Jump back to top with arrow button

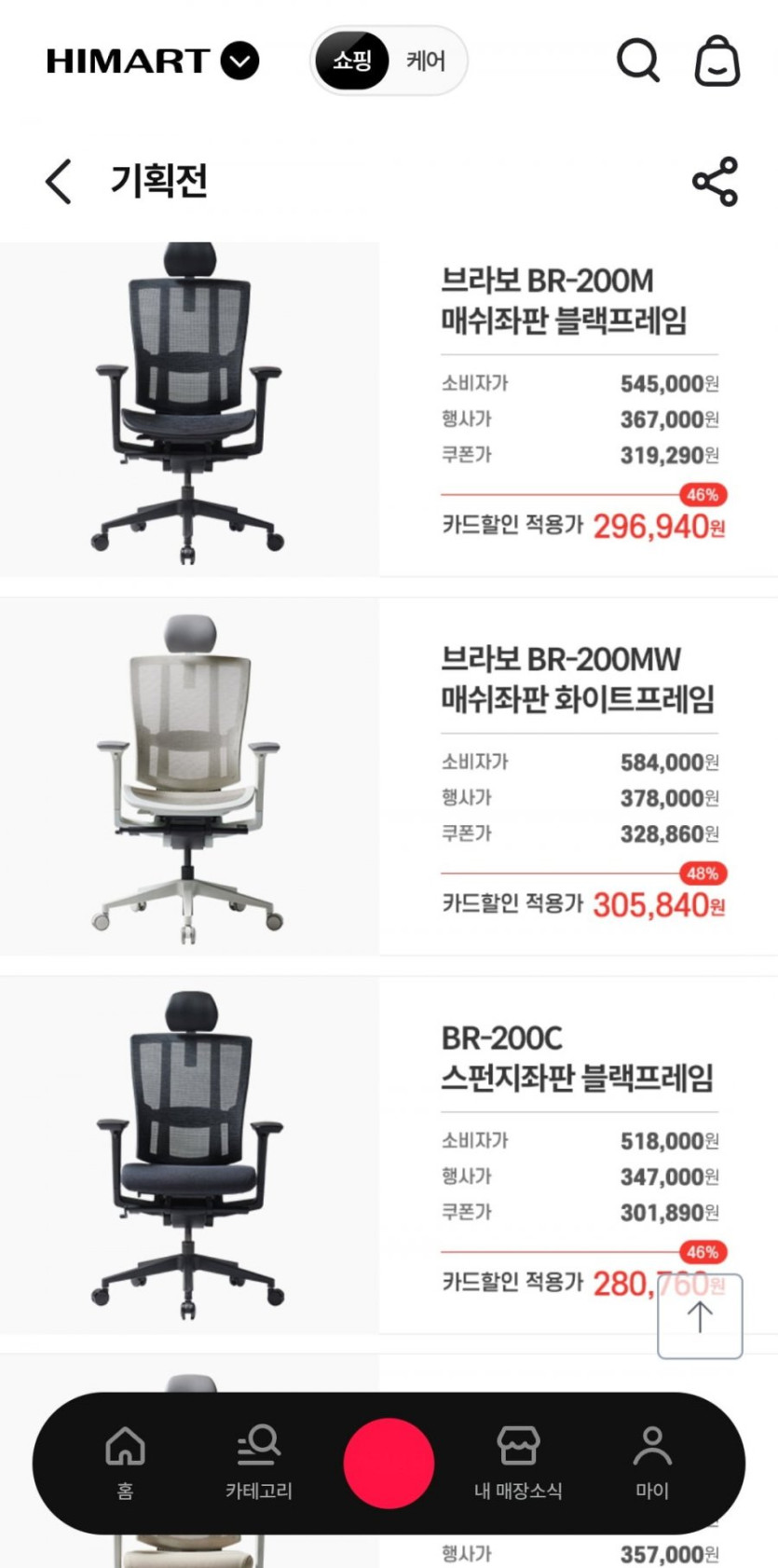700,1316
